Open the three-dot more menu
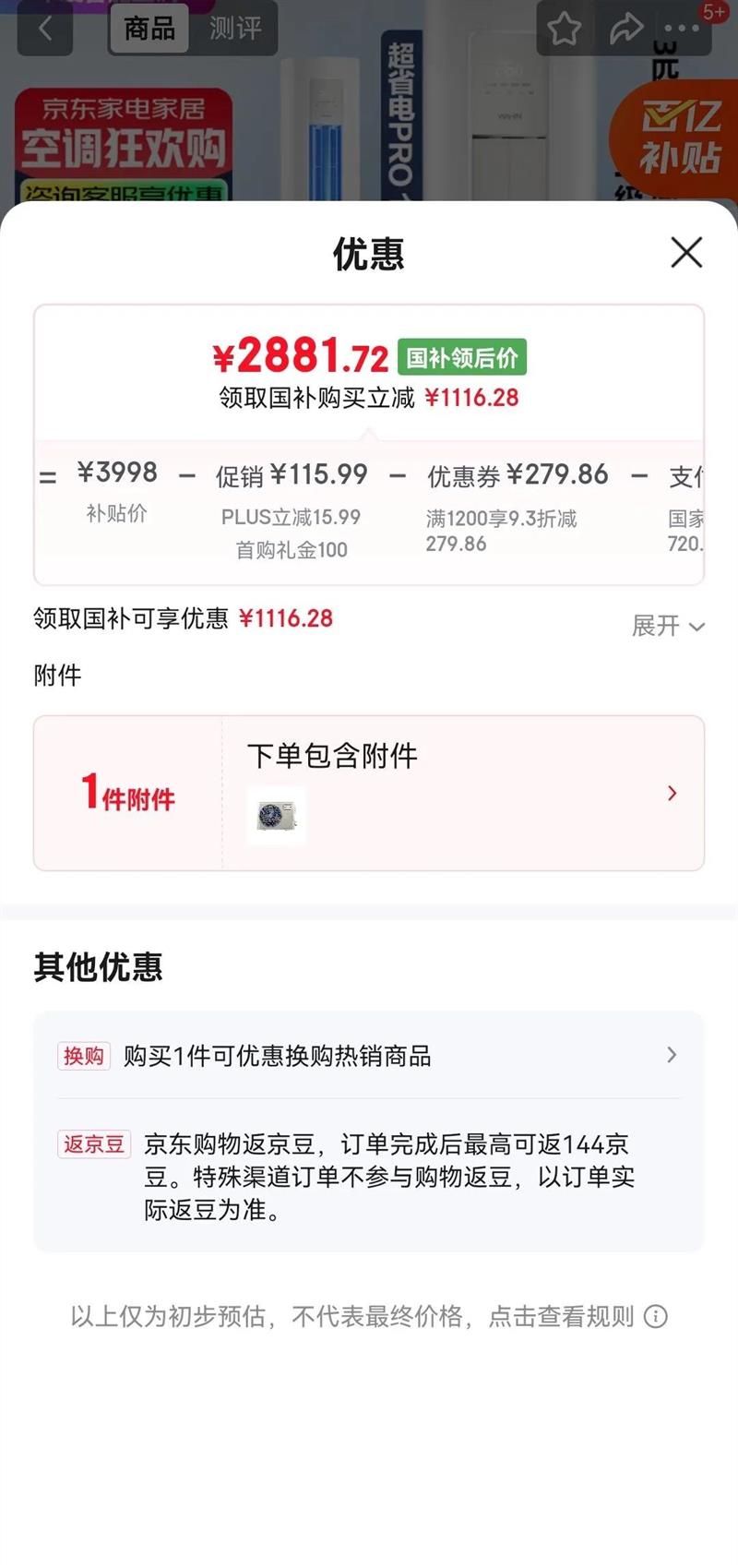 coord(684,28)
